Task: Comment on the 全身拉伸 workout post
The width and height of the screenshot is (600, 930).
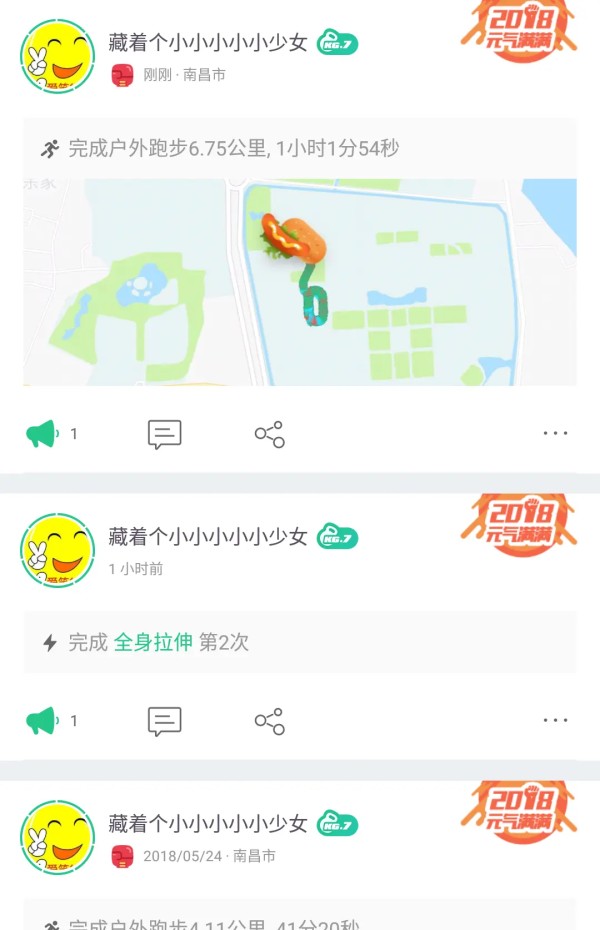Action: click(x=165, y=721)
